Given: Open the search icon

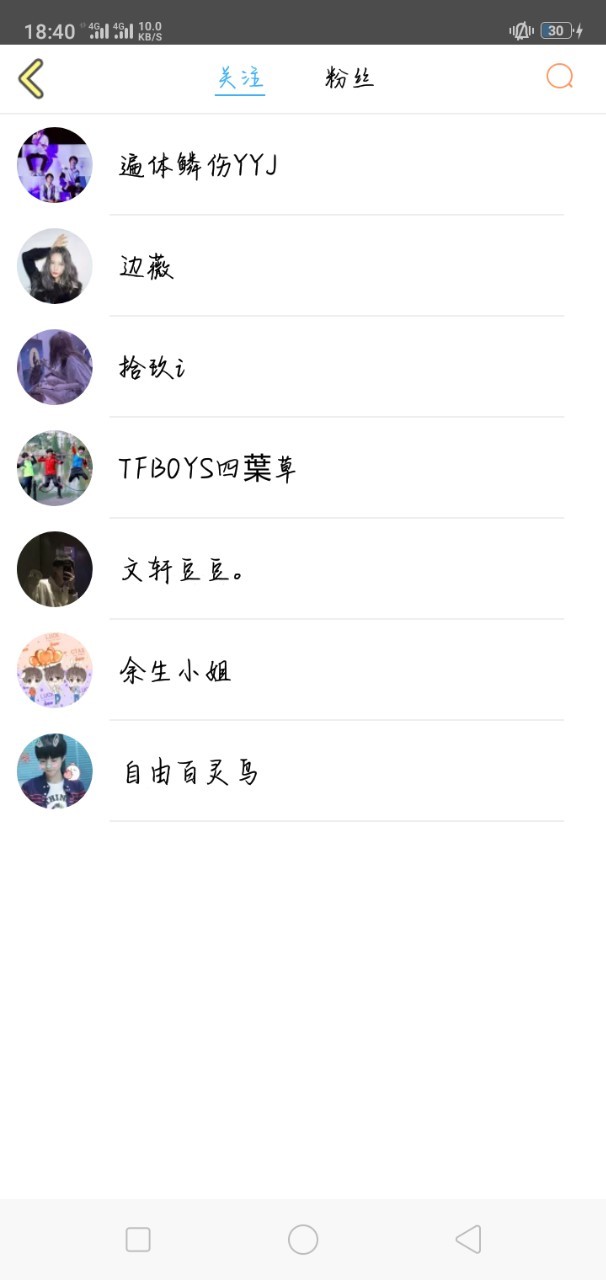Looking at the screenshot, I should [560, 77].
